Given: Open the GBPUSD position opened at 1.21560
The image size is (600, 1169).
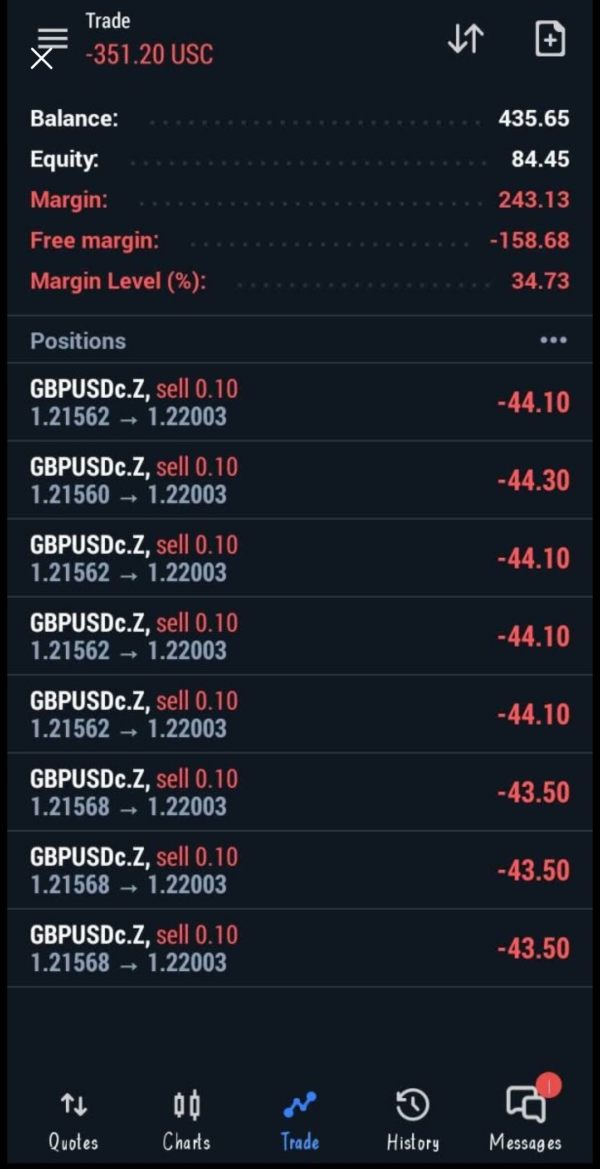Looking at the screenshot, I should [299, 480].
